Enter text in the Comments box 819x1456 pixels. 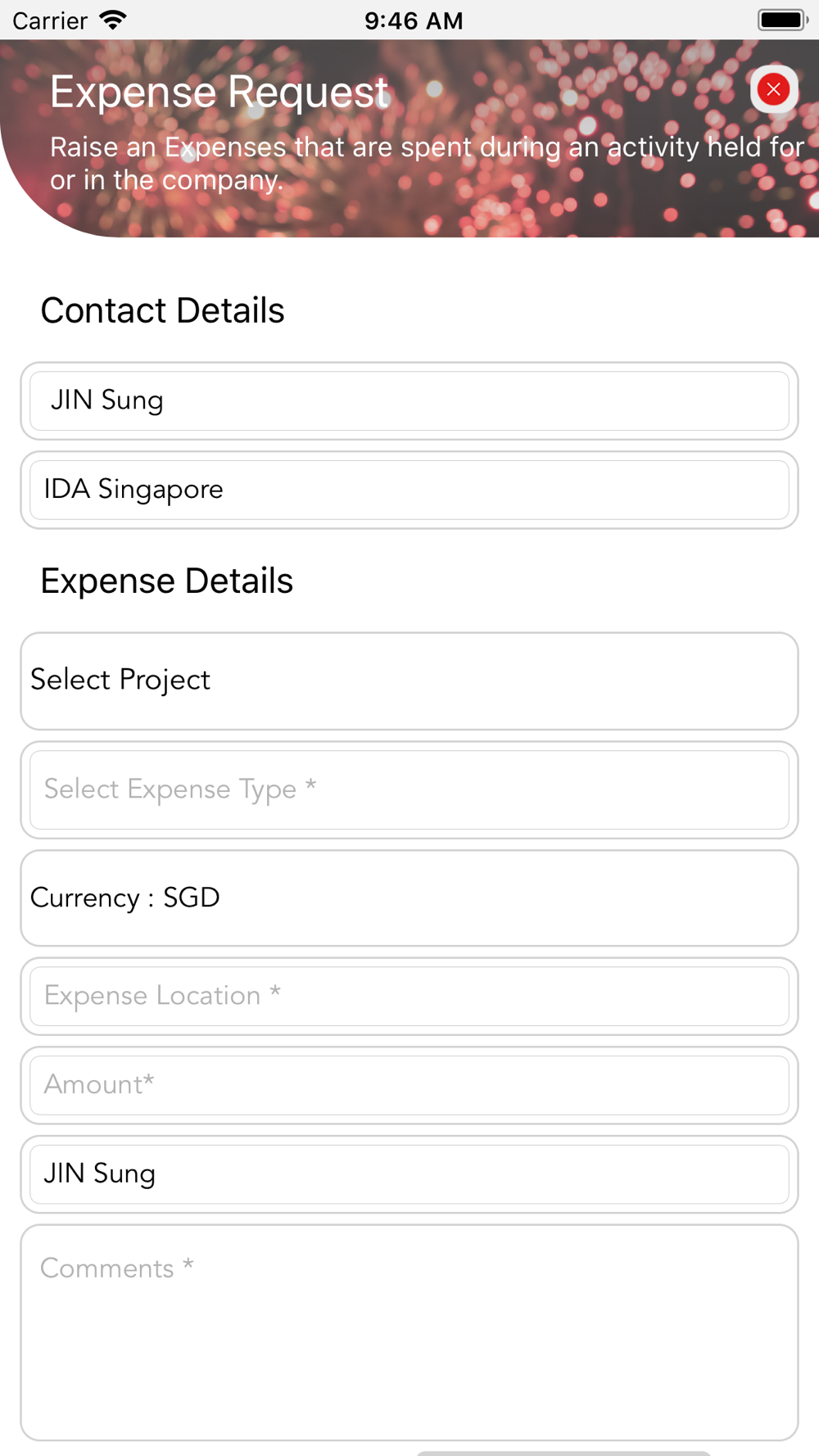[x=409, y=1332]
